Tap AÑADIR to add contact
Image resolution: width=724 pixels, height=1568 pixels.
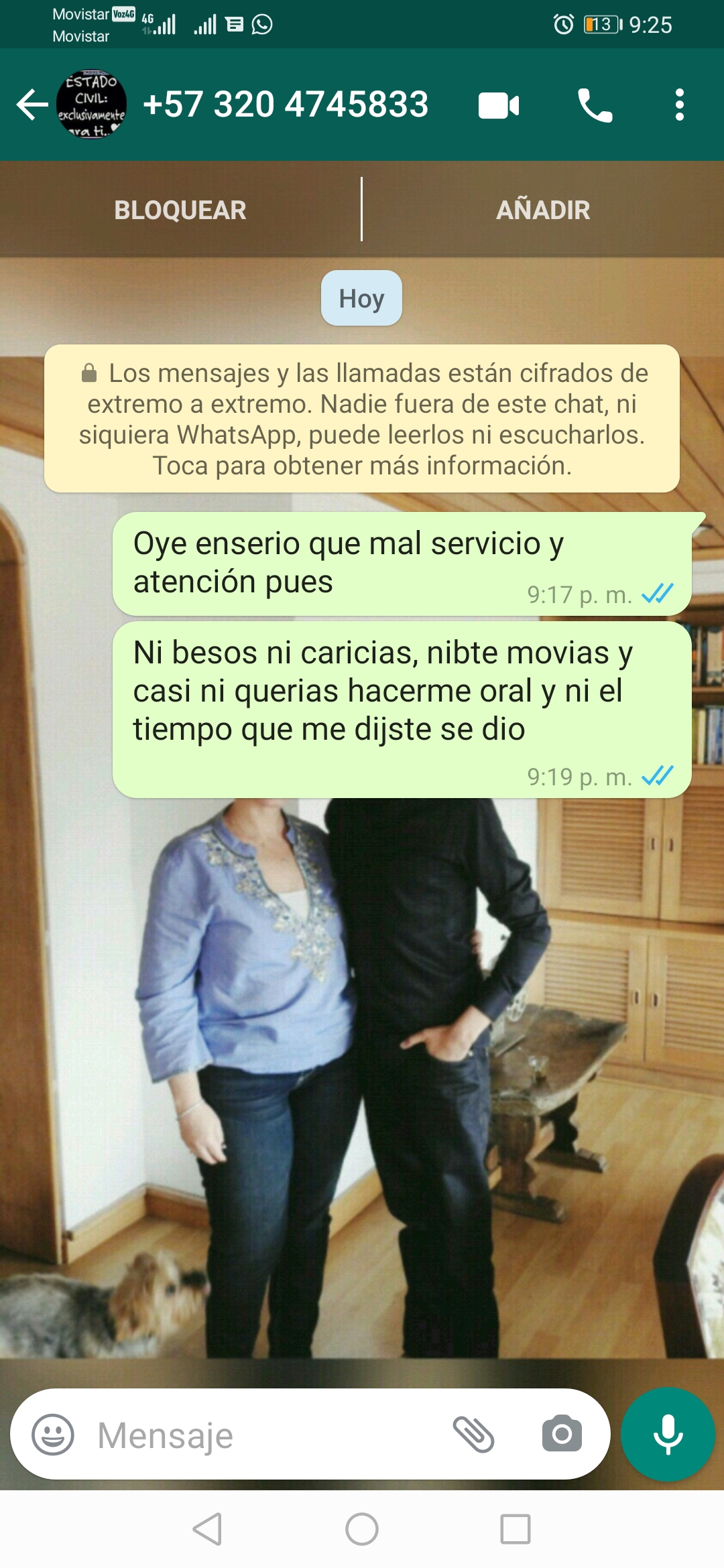(x=543, y=210)
